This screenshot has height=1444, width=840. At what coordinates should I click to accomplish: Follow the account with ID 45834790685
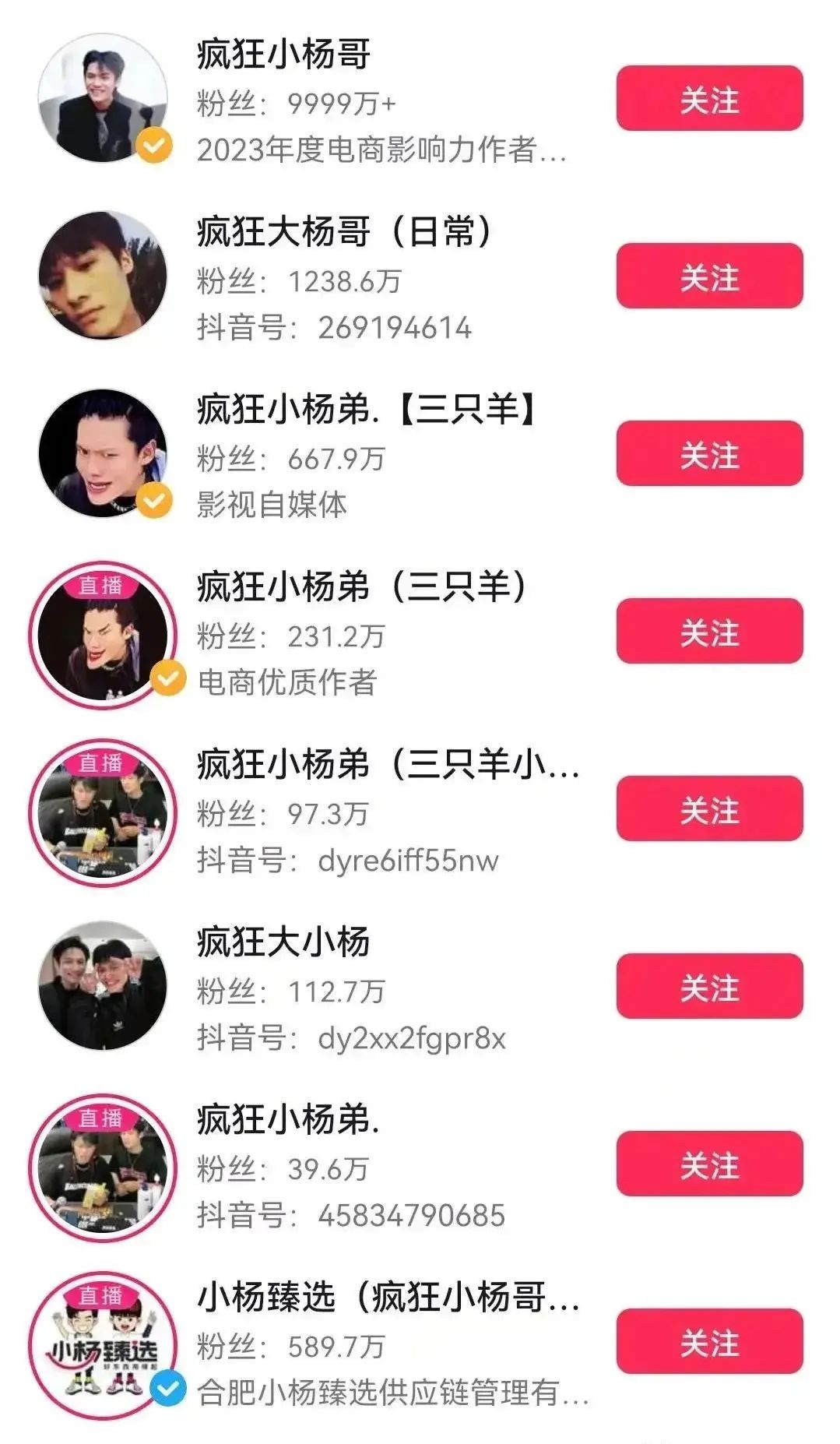[x=709, y=1164]
